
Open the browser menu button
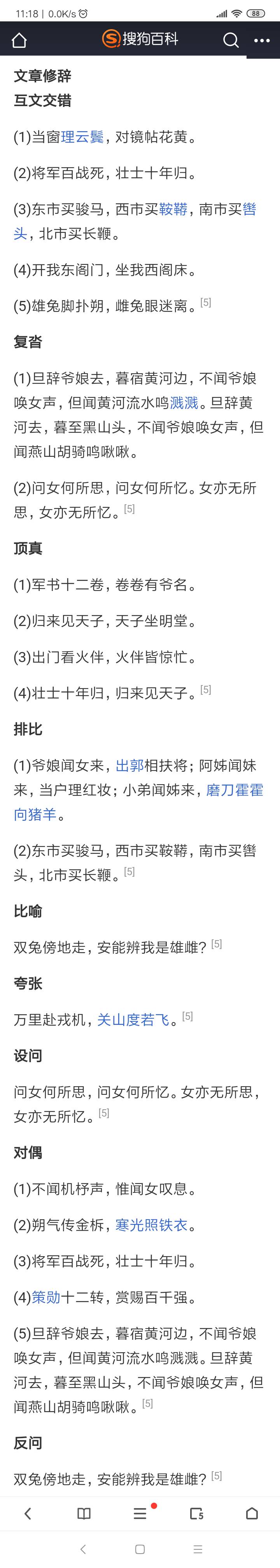click(140, 1513)
